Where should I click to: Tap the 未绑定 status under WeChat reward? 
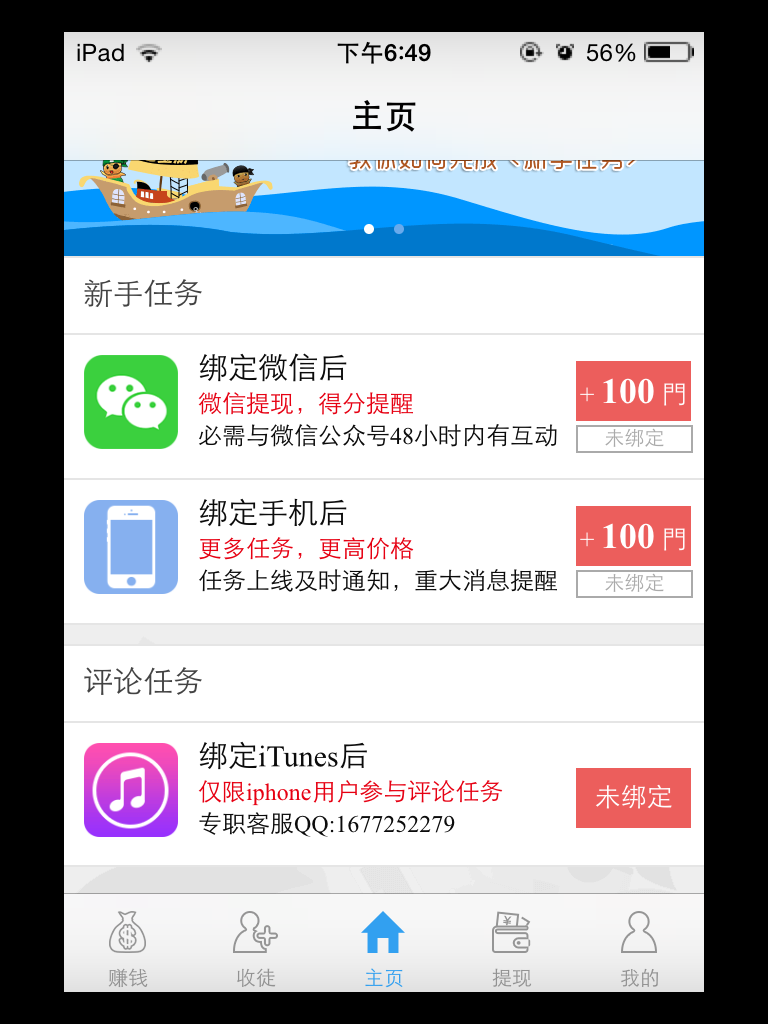click(634, 438)
